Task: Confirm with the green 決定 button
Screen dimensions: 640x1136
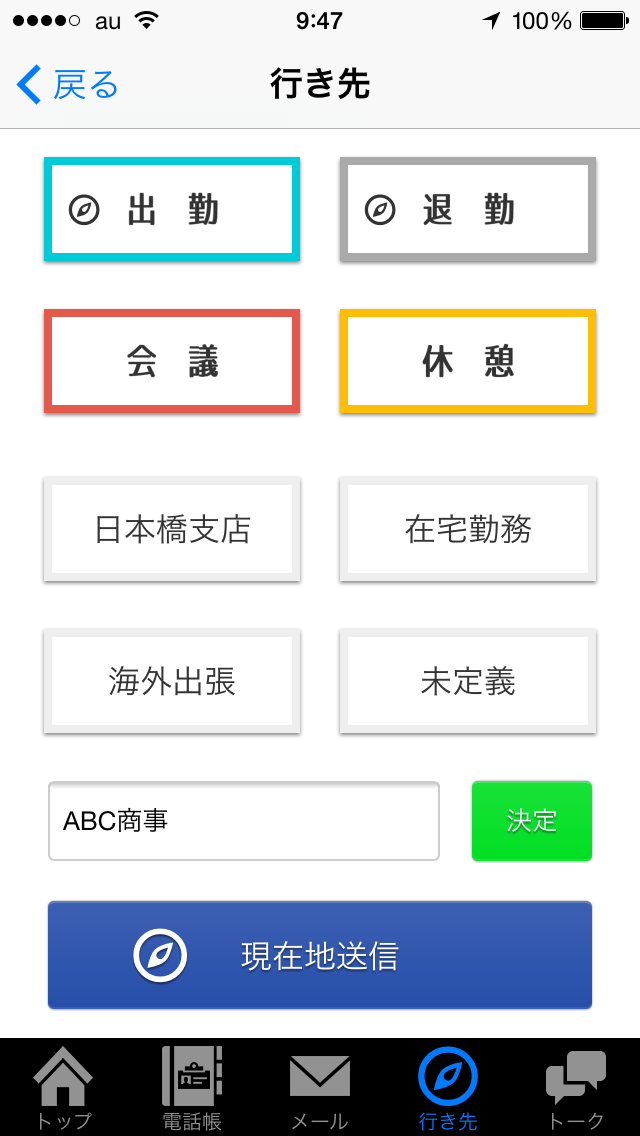Action: point(531,821)
